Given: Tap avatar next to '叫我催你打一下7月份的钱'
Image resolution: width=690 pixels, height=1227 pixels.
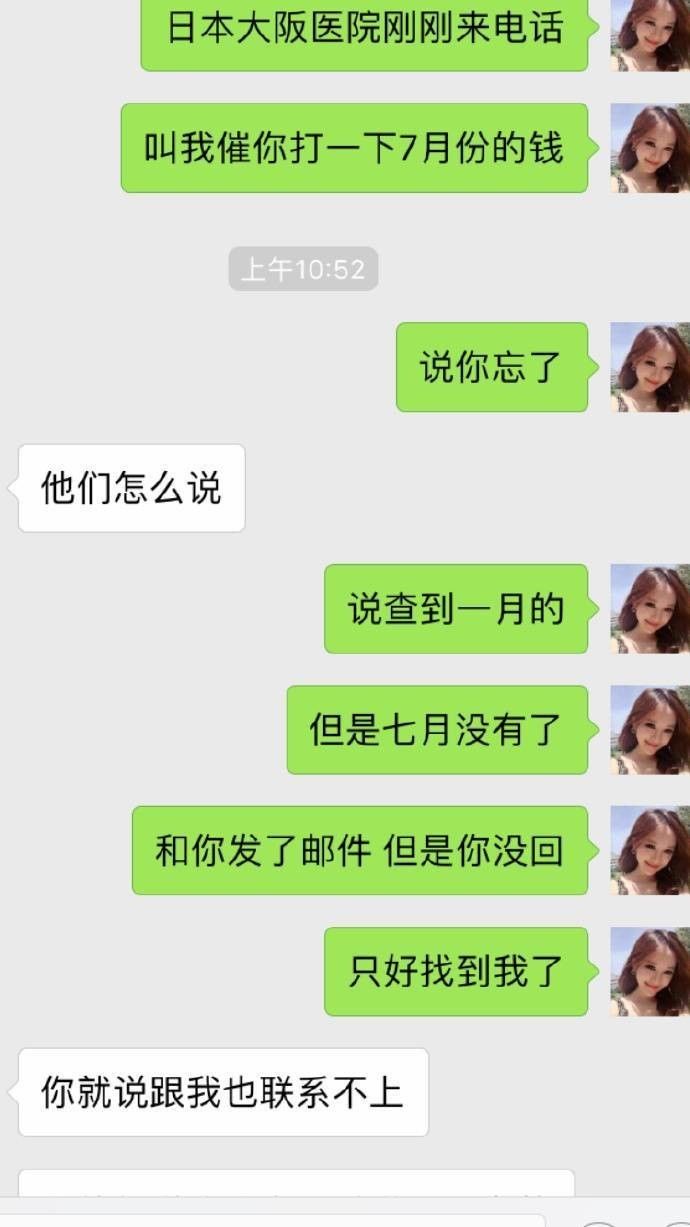Looking at the screenshot, I should (650, 148).
